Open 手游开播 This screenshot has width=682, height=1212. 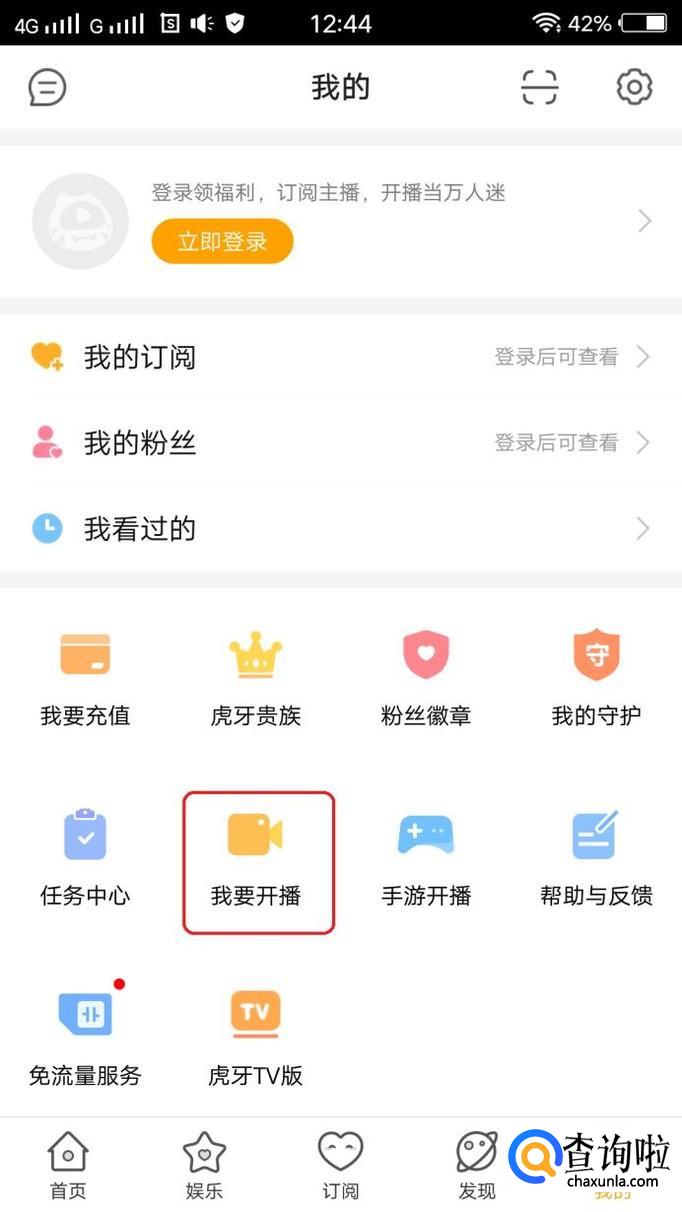tap(426, 858)
